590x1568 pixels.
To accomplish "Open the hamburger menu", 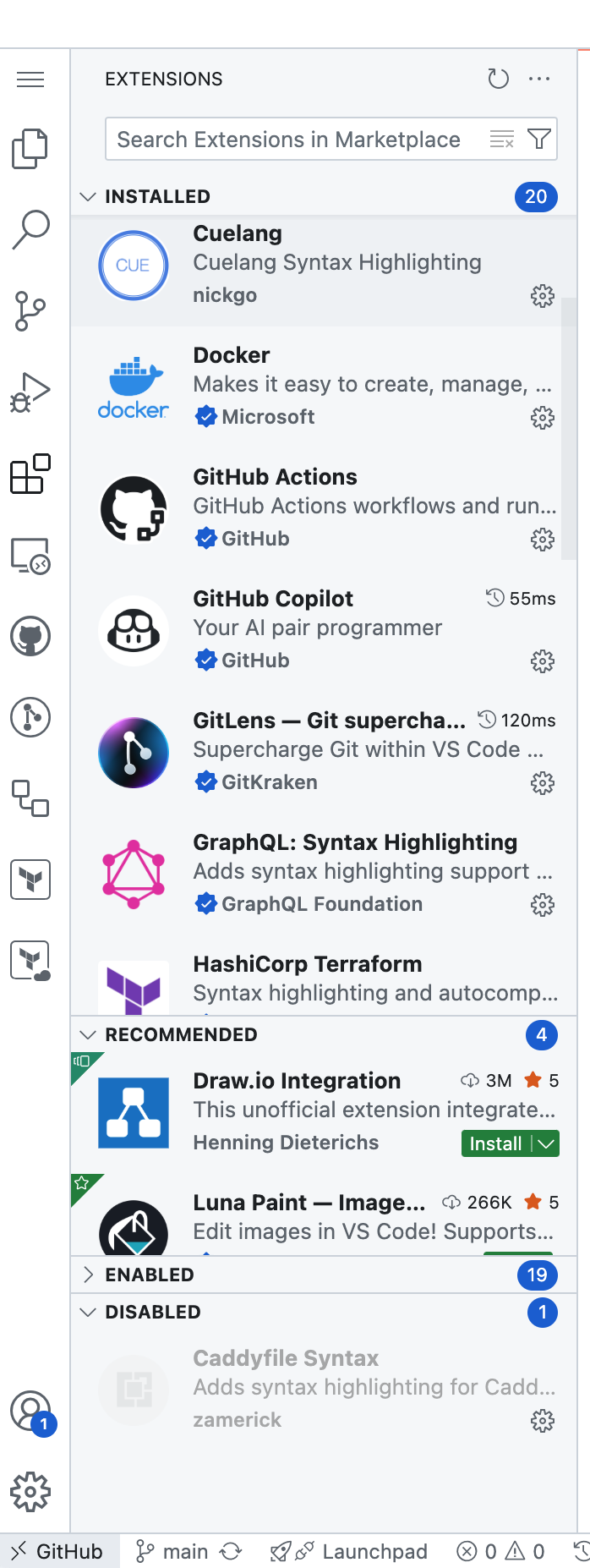I will coord(30,79).
